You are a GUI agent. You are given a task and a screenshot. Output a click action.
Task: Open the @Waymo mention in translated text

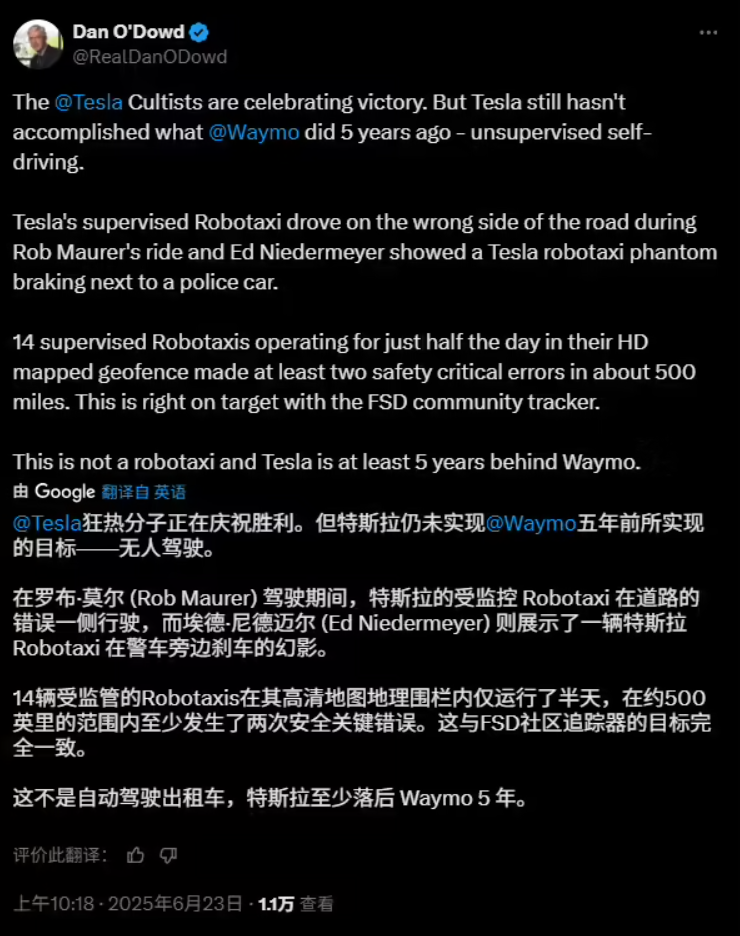[x=530, y=522]
